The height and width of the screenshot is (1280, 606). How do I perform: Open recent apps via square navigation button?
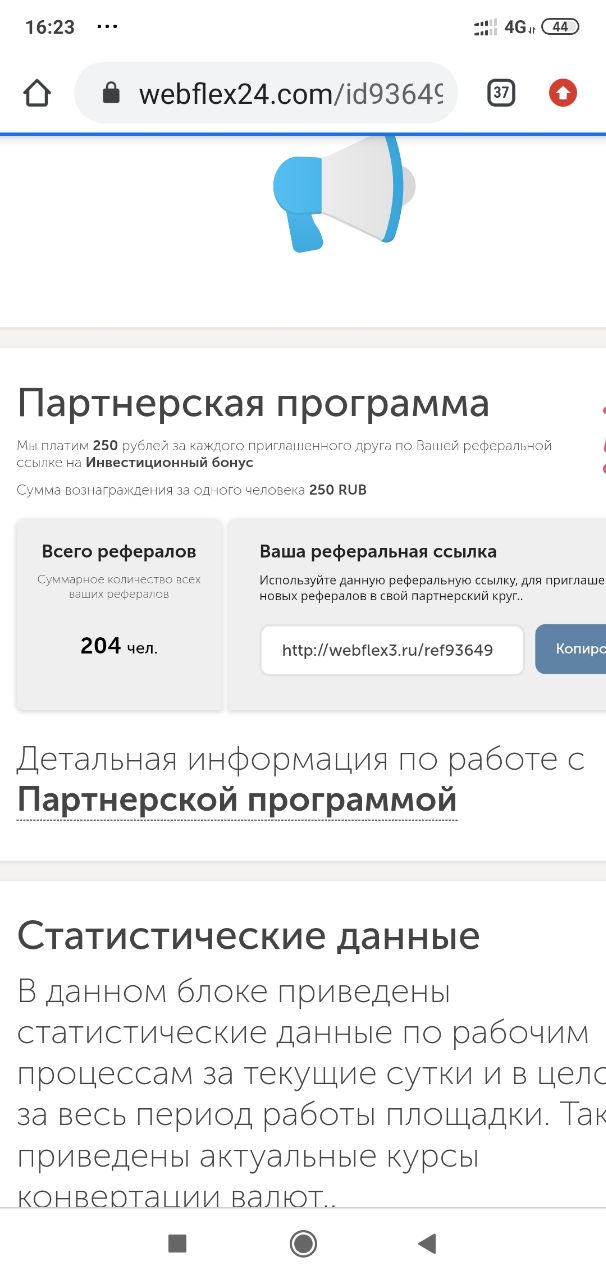pos(177,1243)
